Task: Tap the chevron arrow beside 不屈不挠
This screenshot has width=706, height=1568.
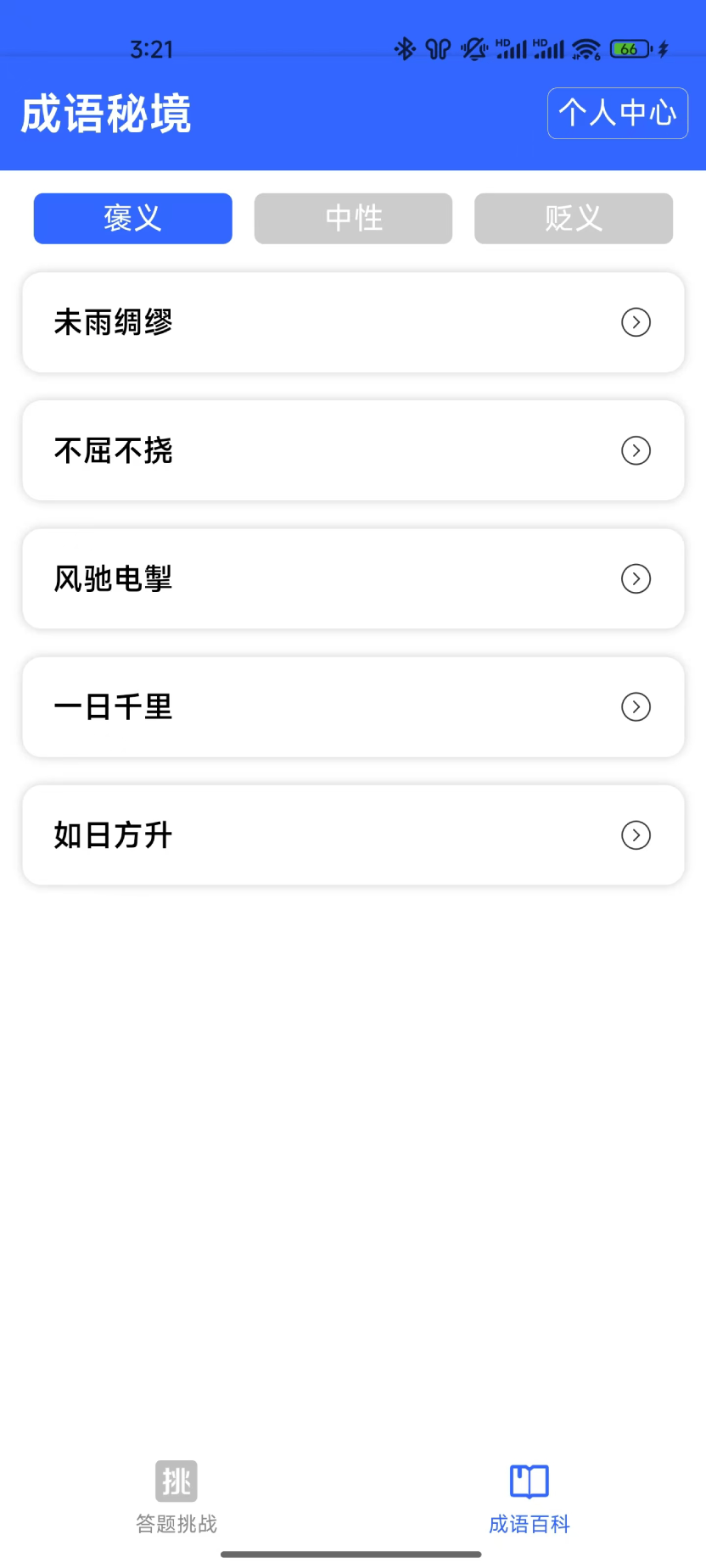Action: point(636,450)
